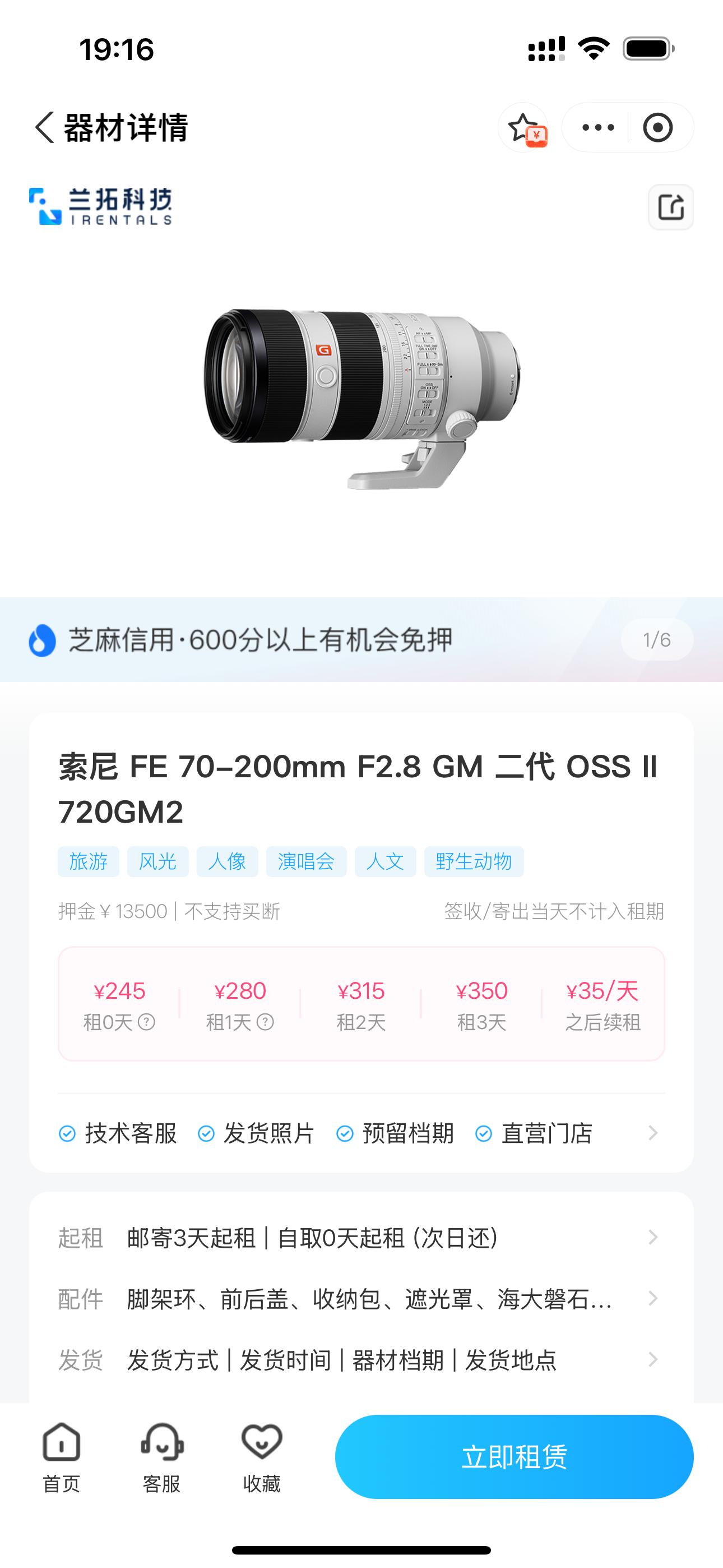Go back from the 器材详情 page
Viewport: 723px width, 1568px height.
[x=44, y=128]
